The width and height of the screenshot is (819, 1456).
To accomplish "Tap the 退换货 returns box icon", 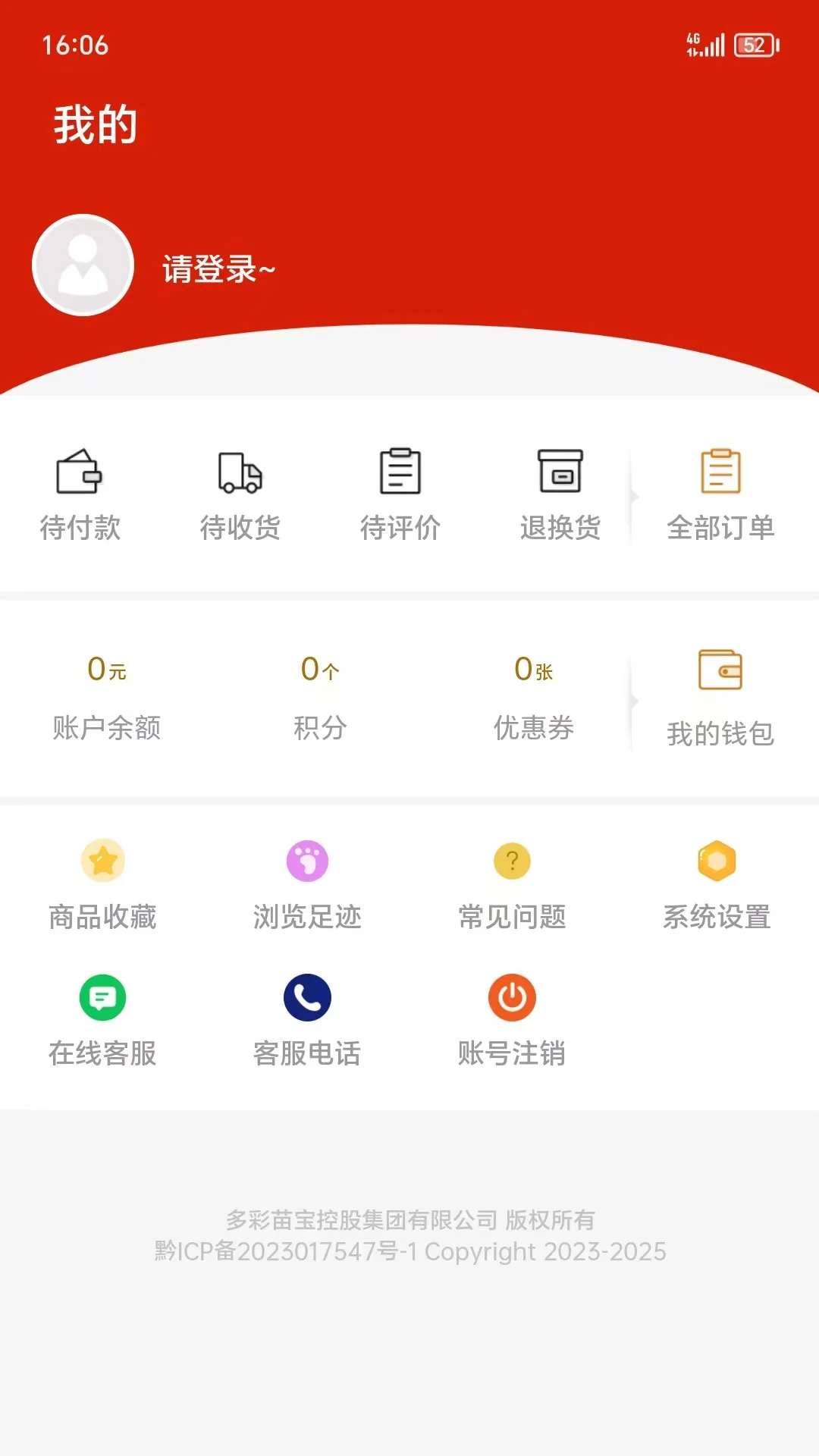I will coord(561,472).
